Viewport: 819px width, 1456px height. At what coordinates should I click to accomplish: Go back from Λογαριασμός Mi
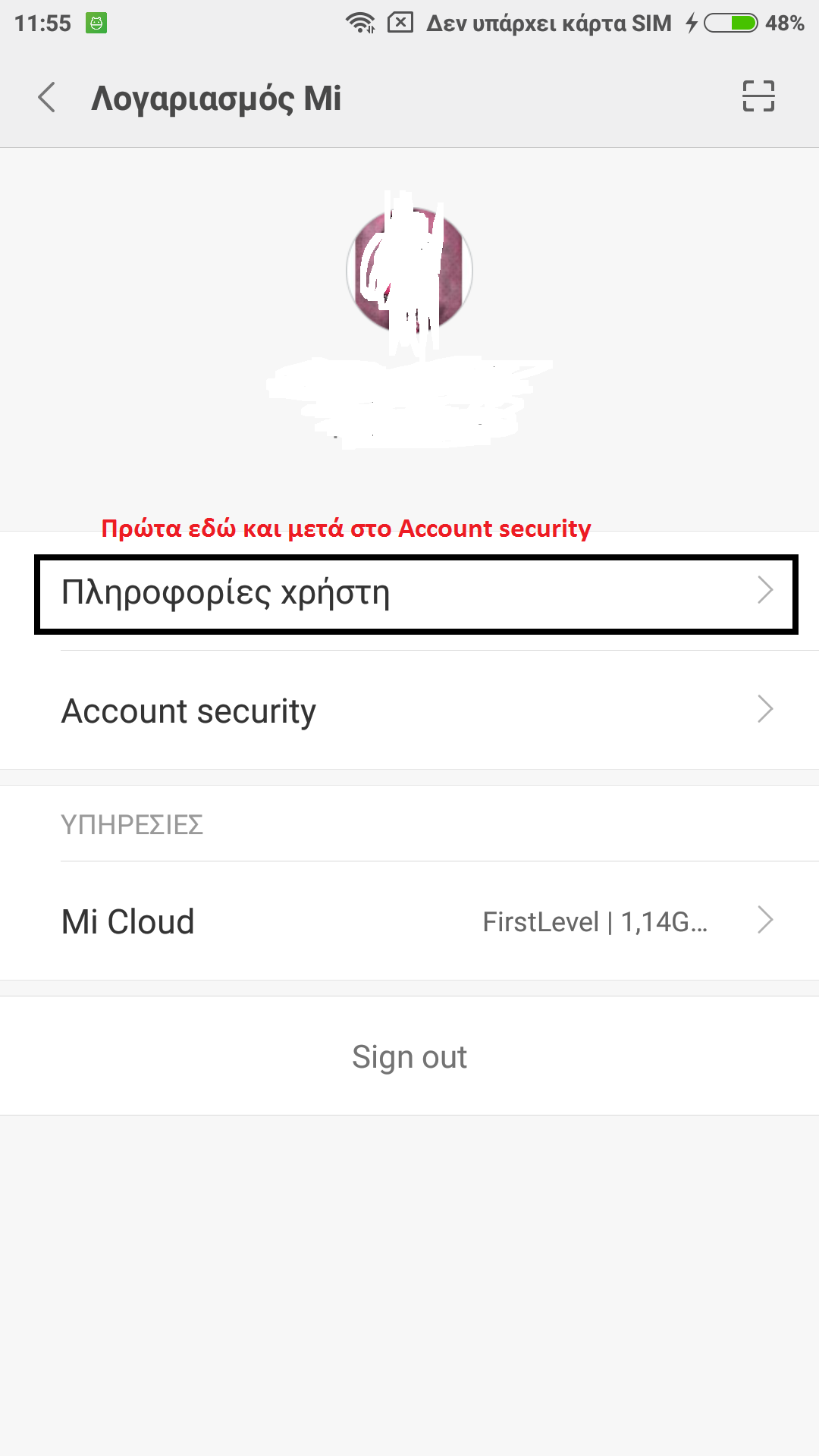coord(47,98)
